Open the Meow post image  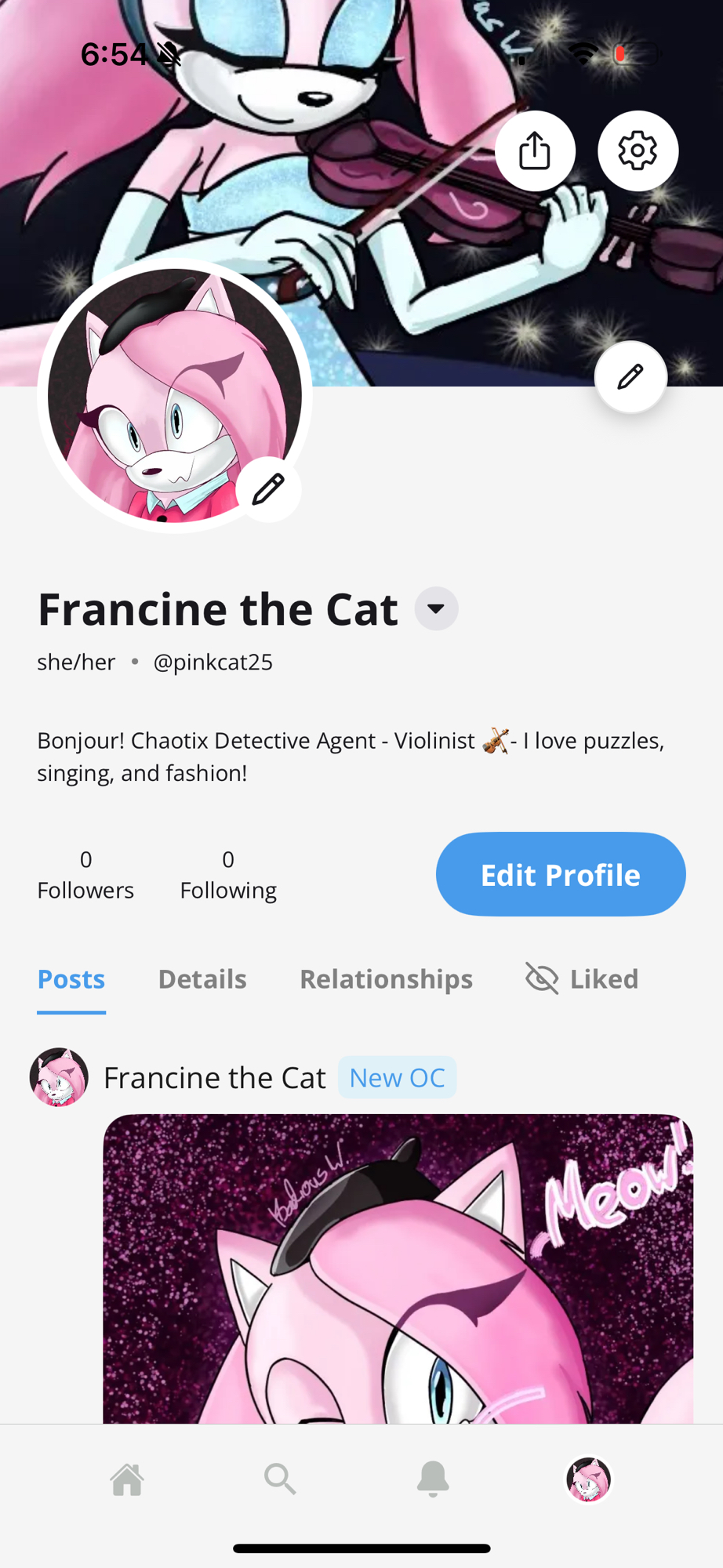click(398, 1270)
